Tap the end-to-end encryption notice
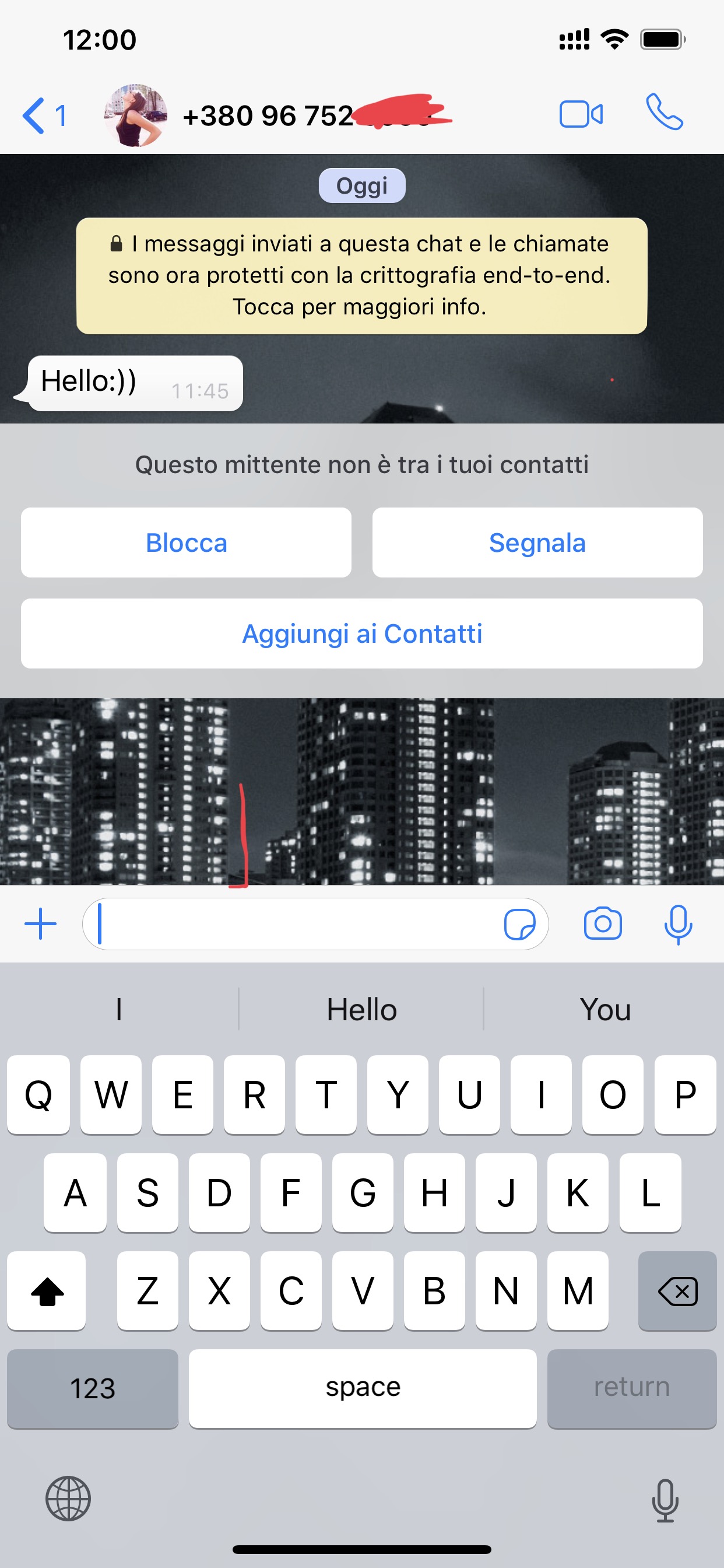 coord(361,276)
